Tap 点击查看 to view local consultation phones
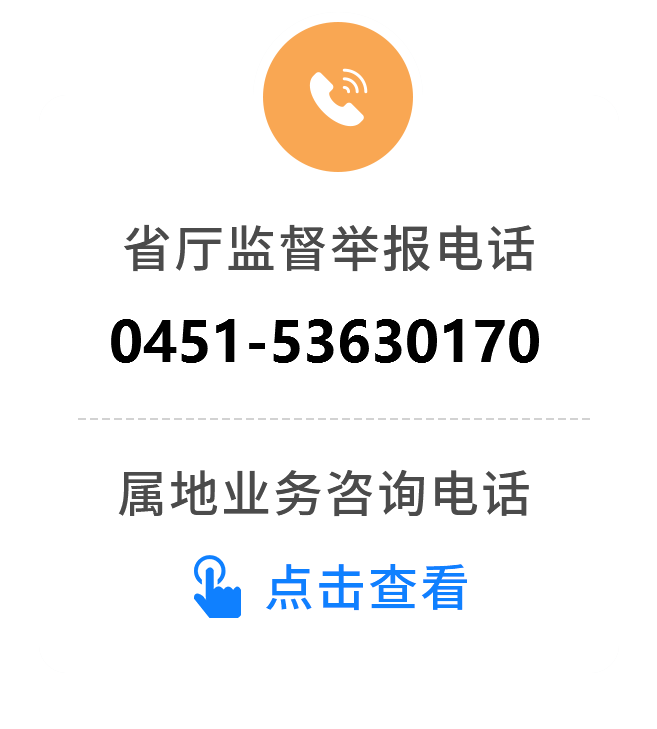The image size is (657, 729). tap(366, 588)
